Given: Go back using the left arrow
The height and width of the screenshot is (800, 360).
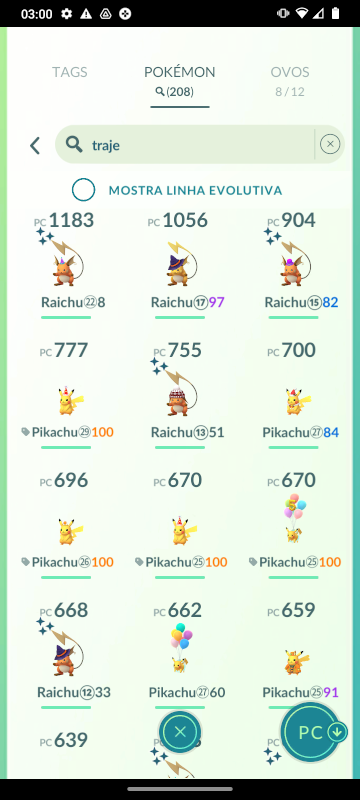Looking at the screenshot, I should click(x=35, y=145).
